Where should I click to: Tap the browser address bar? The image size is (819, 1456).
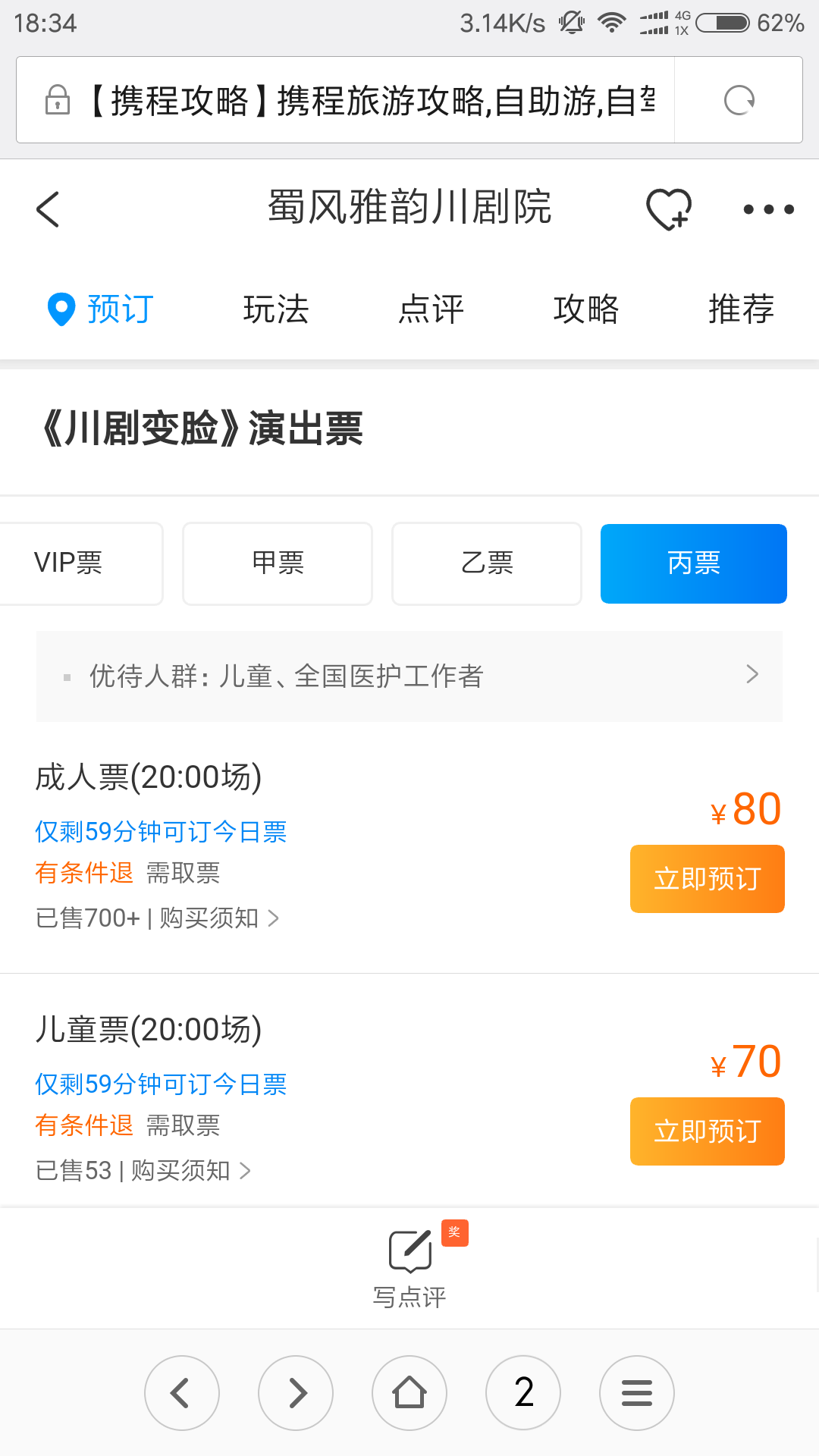345,100
